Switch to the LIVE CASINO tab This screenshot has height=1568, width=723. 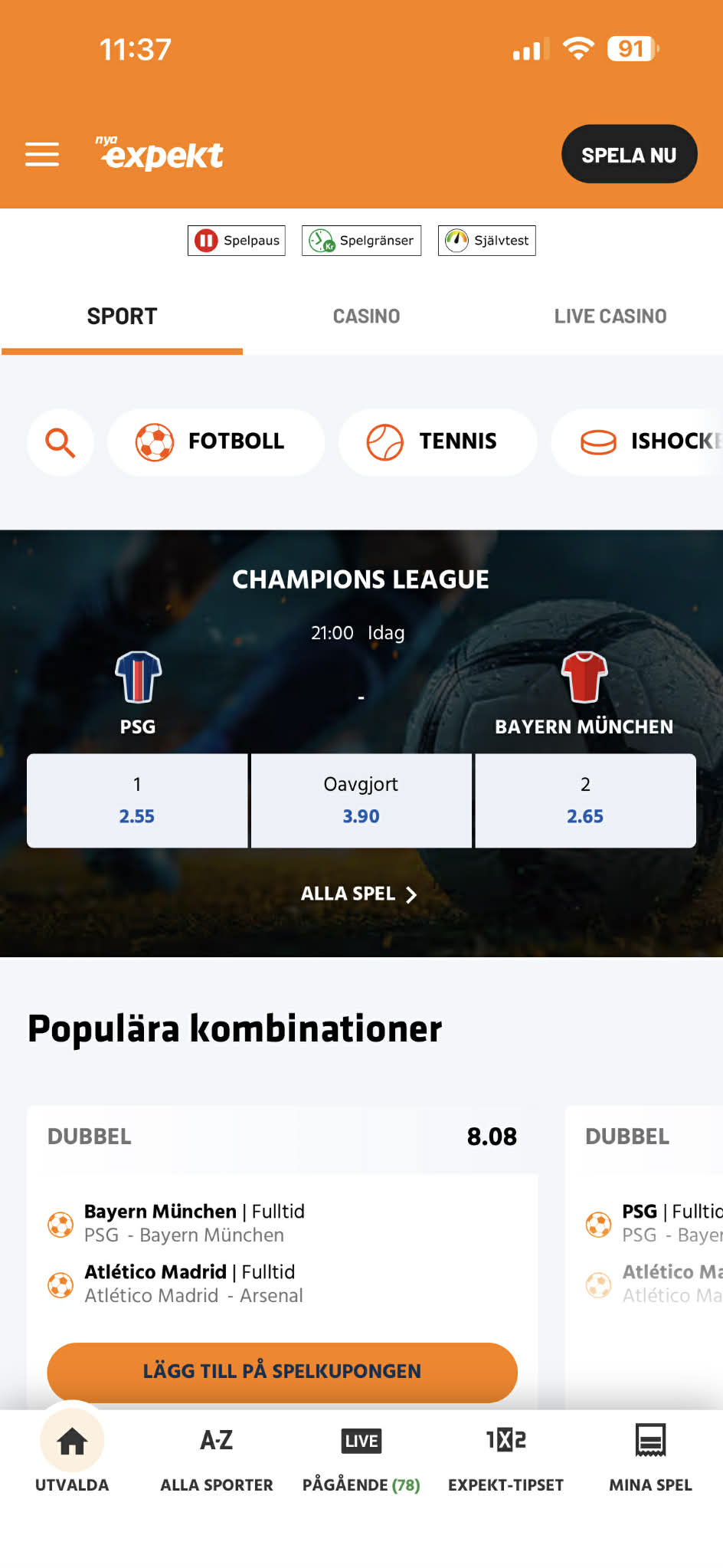[610, 317]
